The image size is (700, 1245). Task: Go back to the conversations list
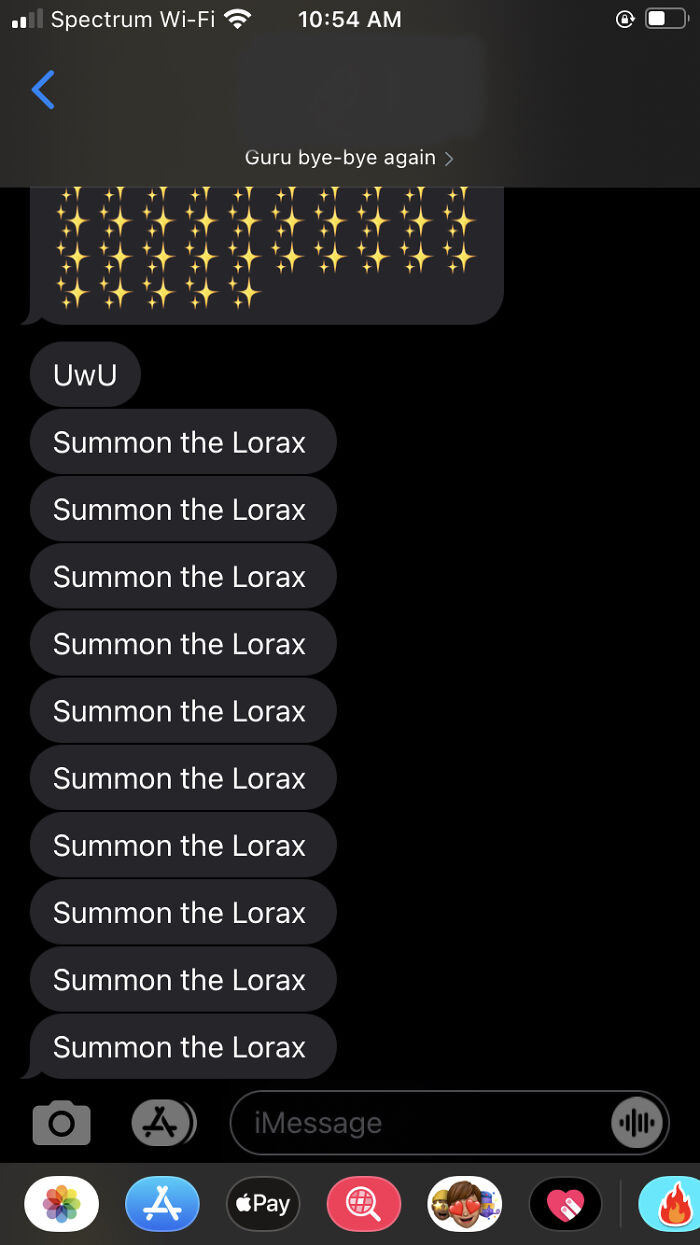coord(42,91)
